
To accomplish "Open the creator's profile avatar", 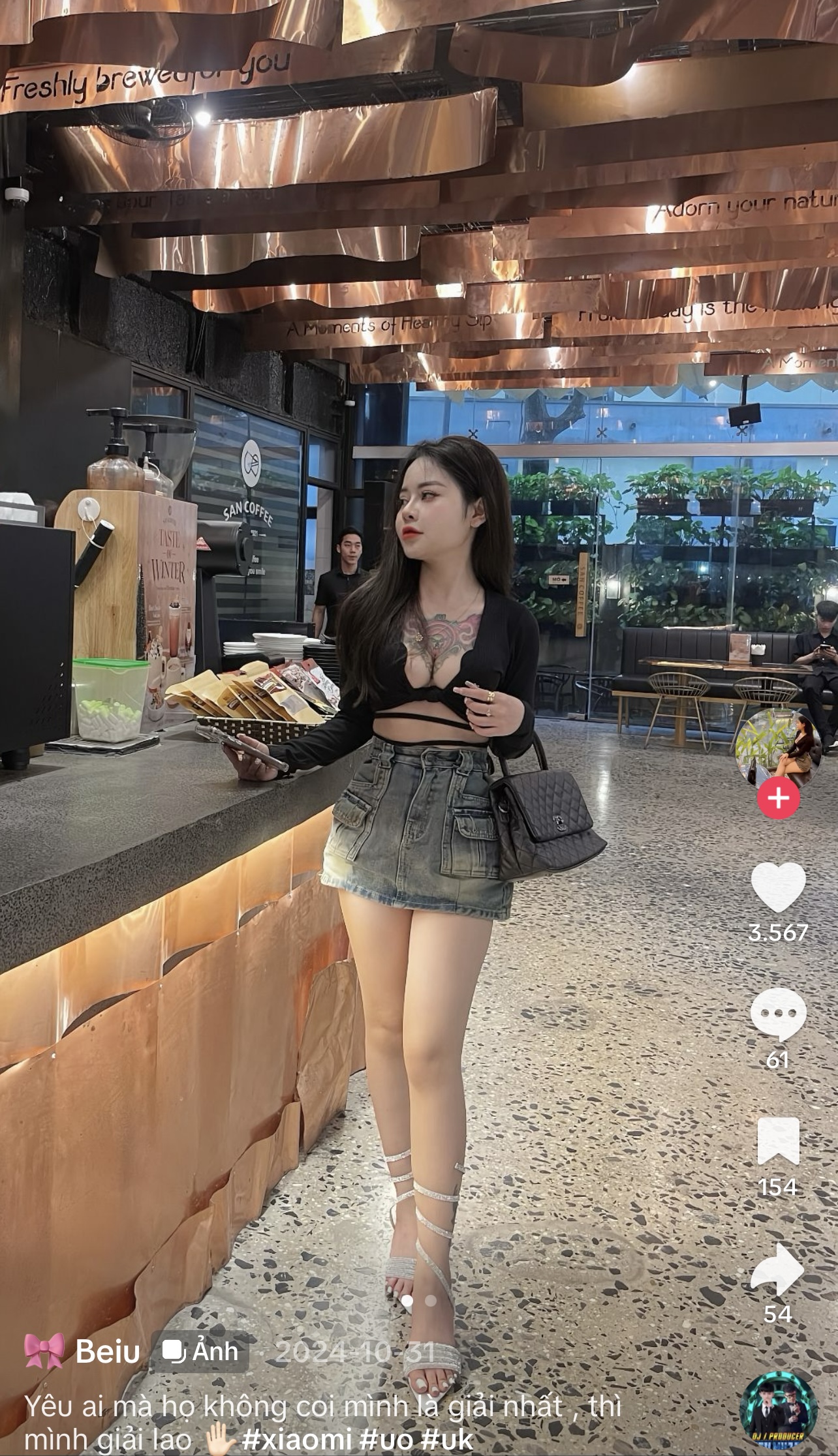I will pos(777,748).
